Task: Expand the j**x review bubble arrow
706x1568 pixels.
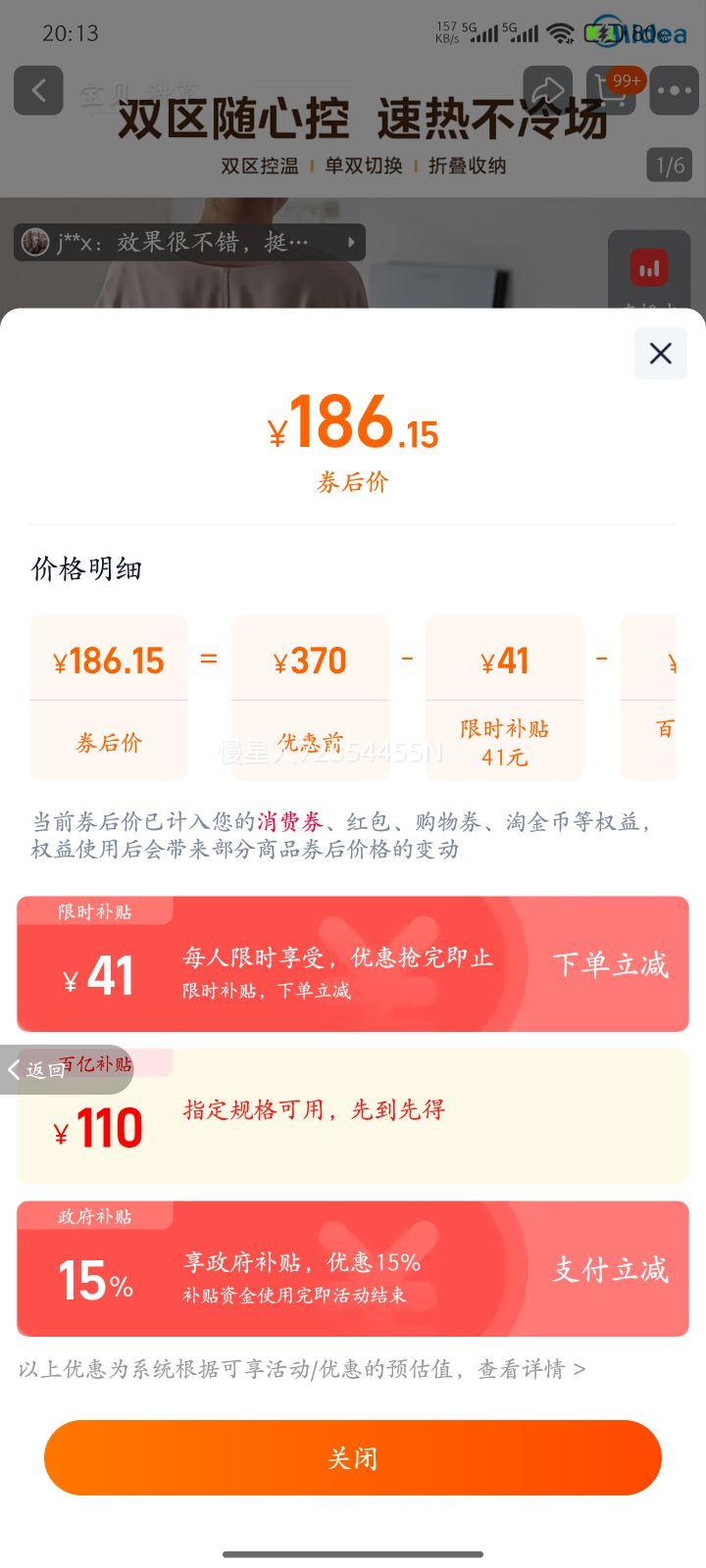Action: [350, 242]
